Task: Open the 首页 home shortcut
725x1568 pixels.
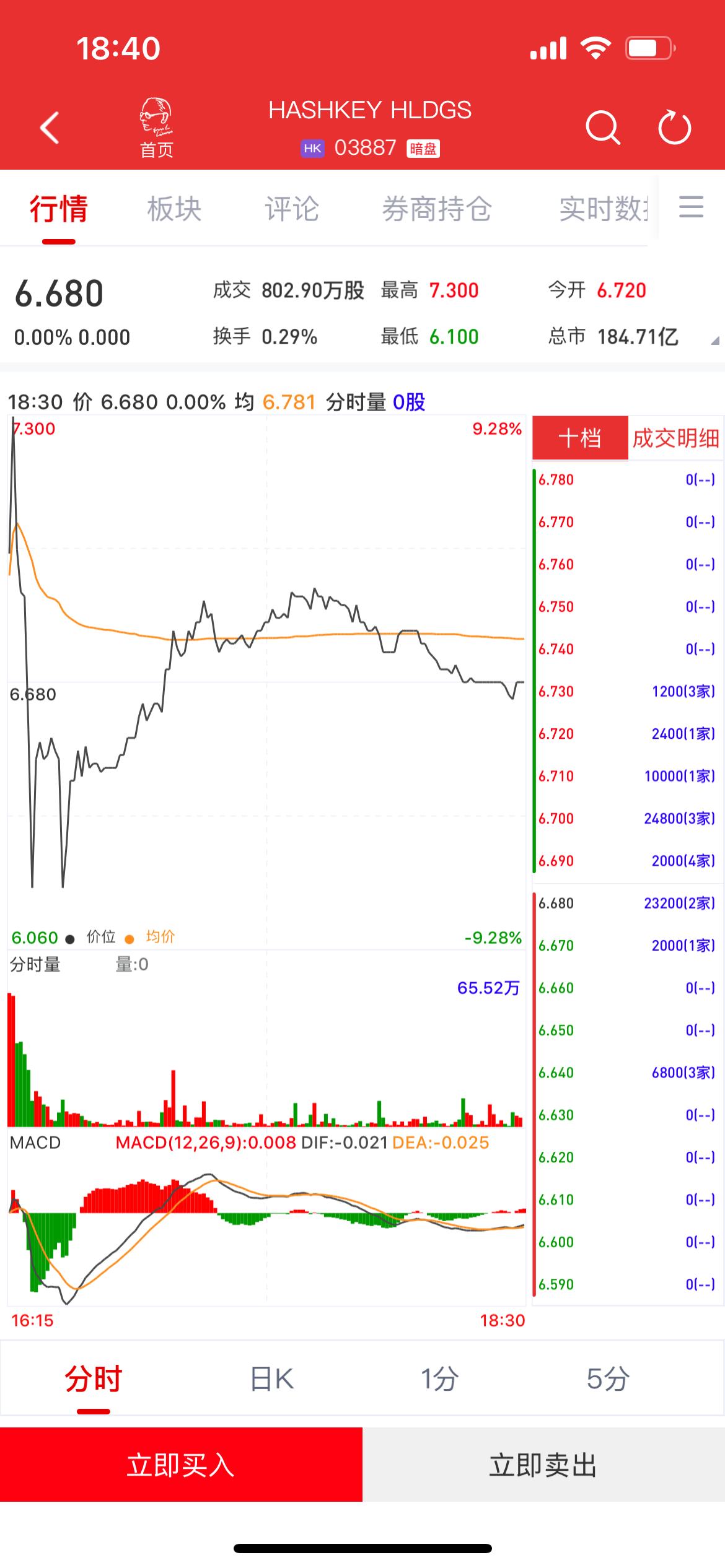Action: pos(156,128)
